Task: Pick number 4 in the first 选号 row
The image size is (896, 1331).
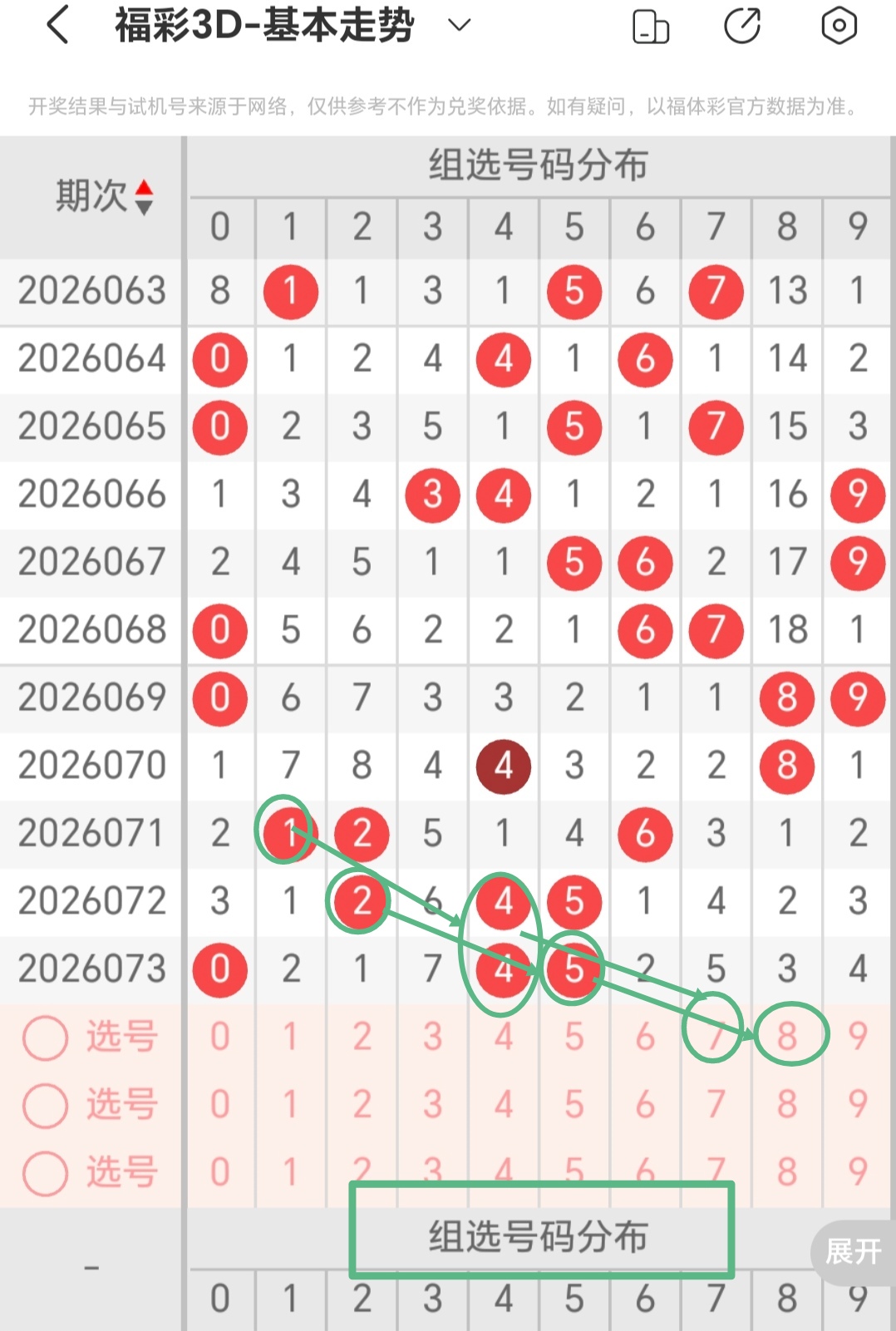Action: [503, 1037]
